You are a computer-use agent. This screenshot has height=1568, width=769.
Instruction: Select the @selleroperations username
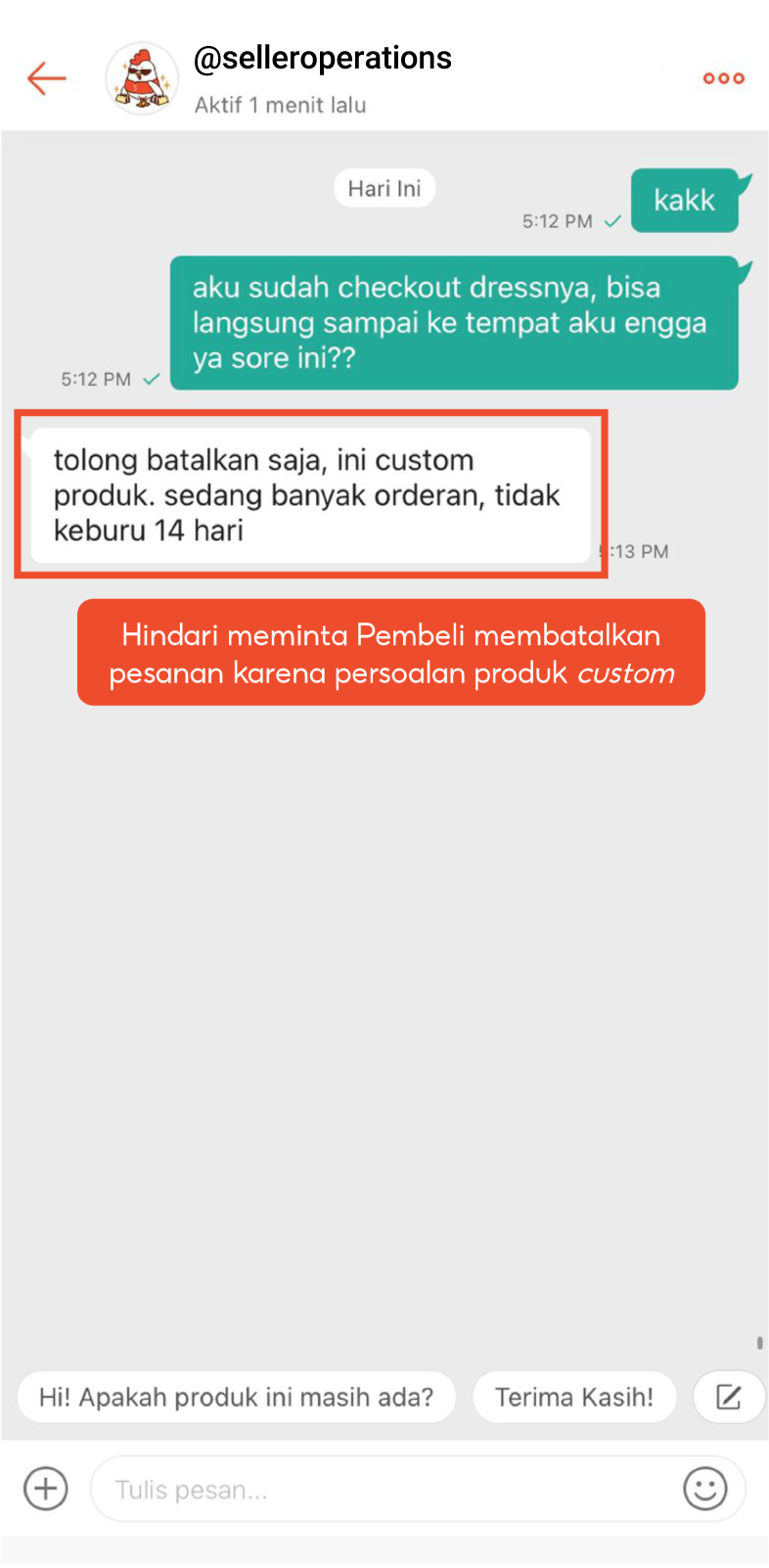click(323, 59)
